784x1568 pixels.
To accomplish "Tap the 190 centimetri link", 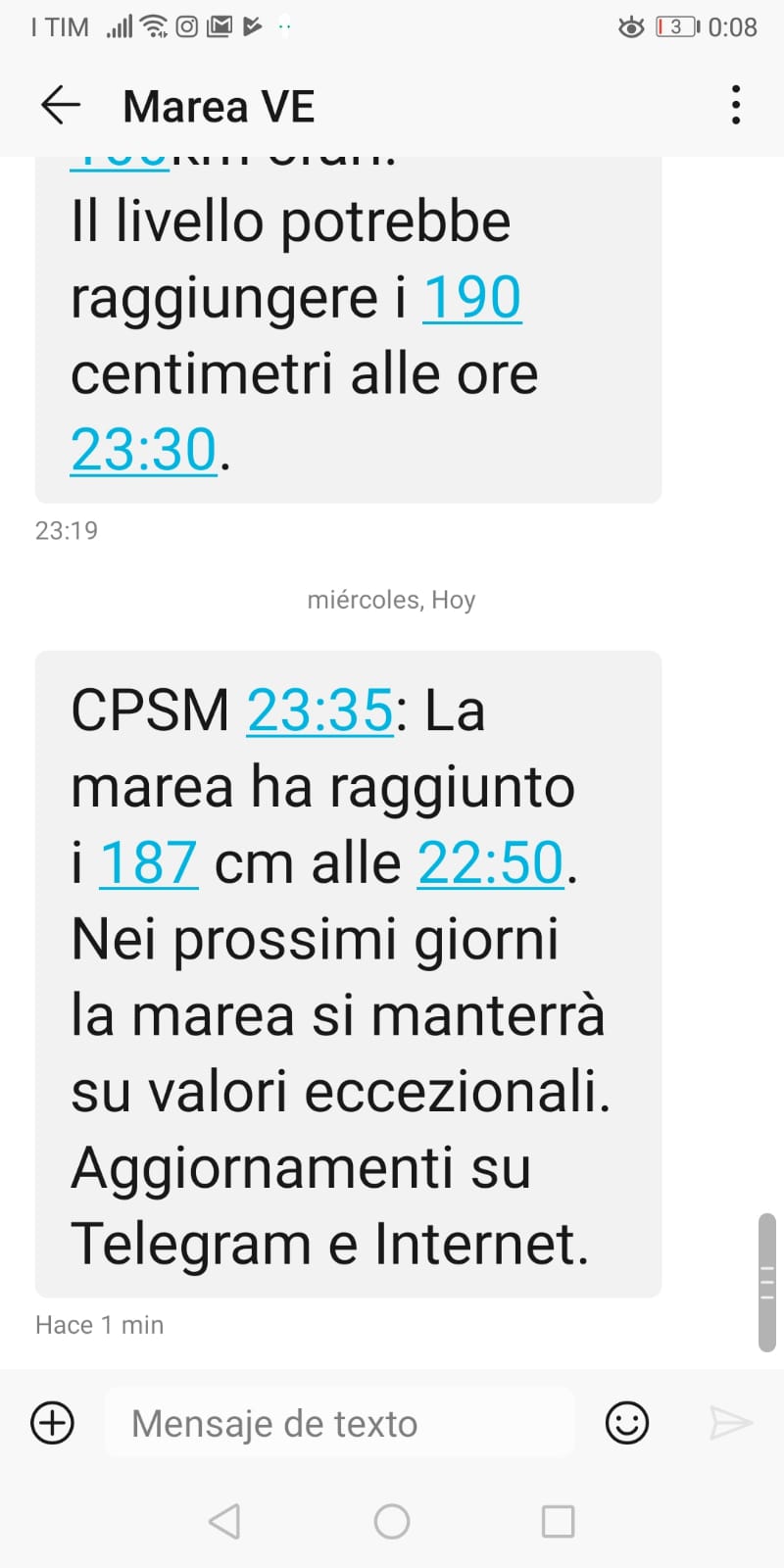I will point(471,297).
